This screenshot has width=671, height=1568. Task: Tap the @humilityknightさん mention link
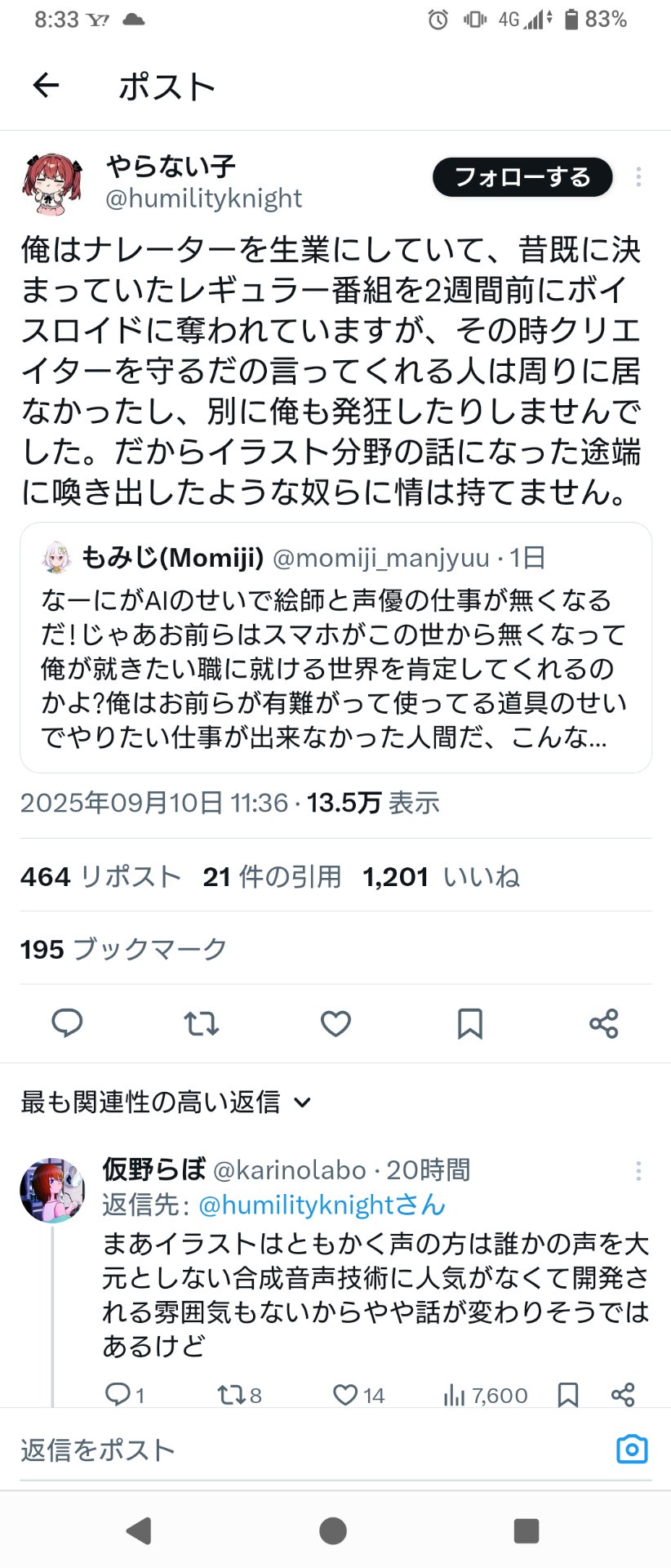click(x=322, y=1205)
